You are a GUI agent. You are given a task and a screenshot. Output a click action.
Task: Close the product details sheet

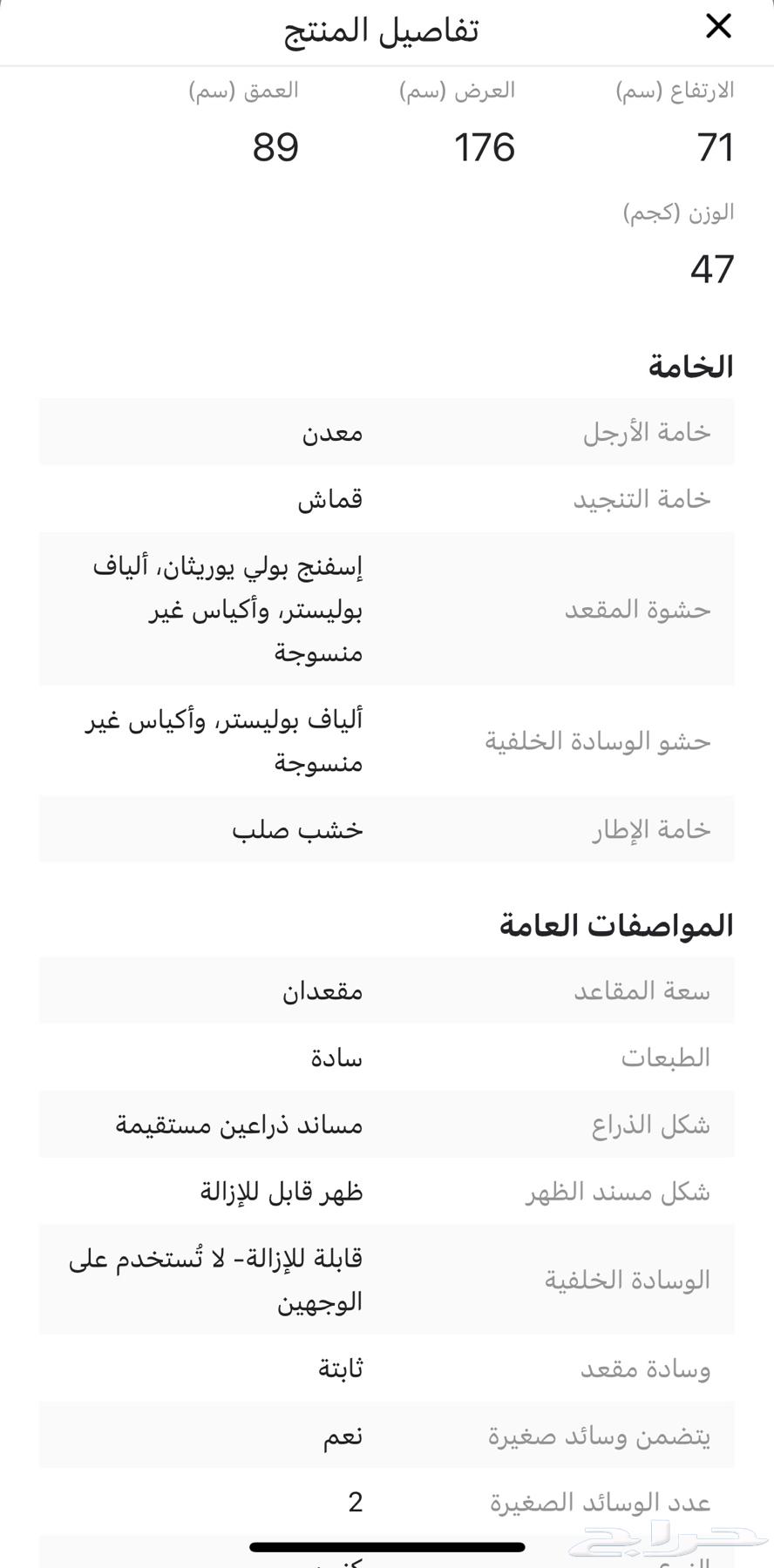pos(718,27)
